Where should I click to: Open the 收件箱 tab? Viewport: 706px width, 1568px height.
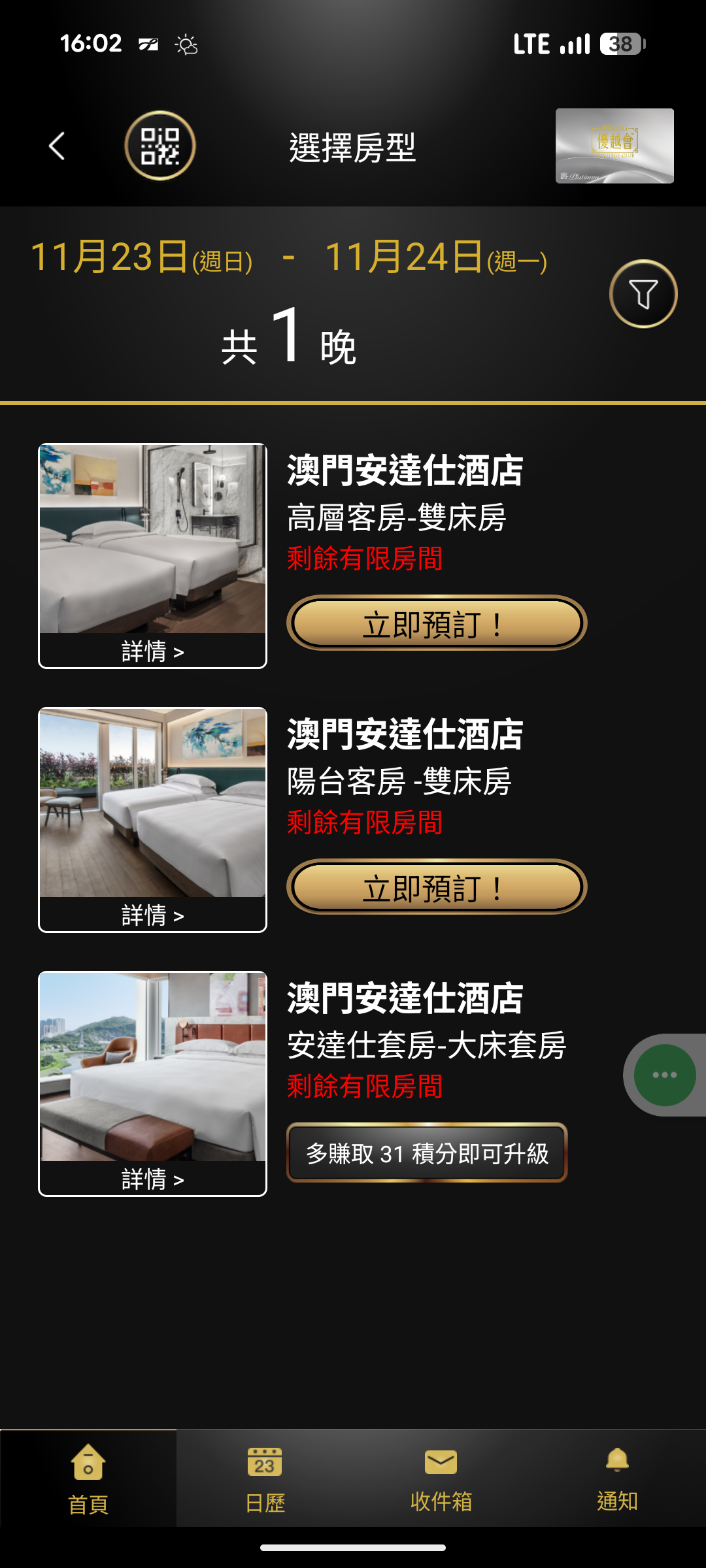click(x=441, y=1478)
